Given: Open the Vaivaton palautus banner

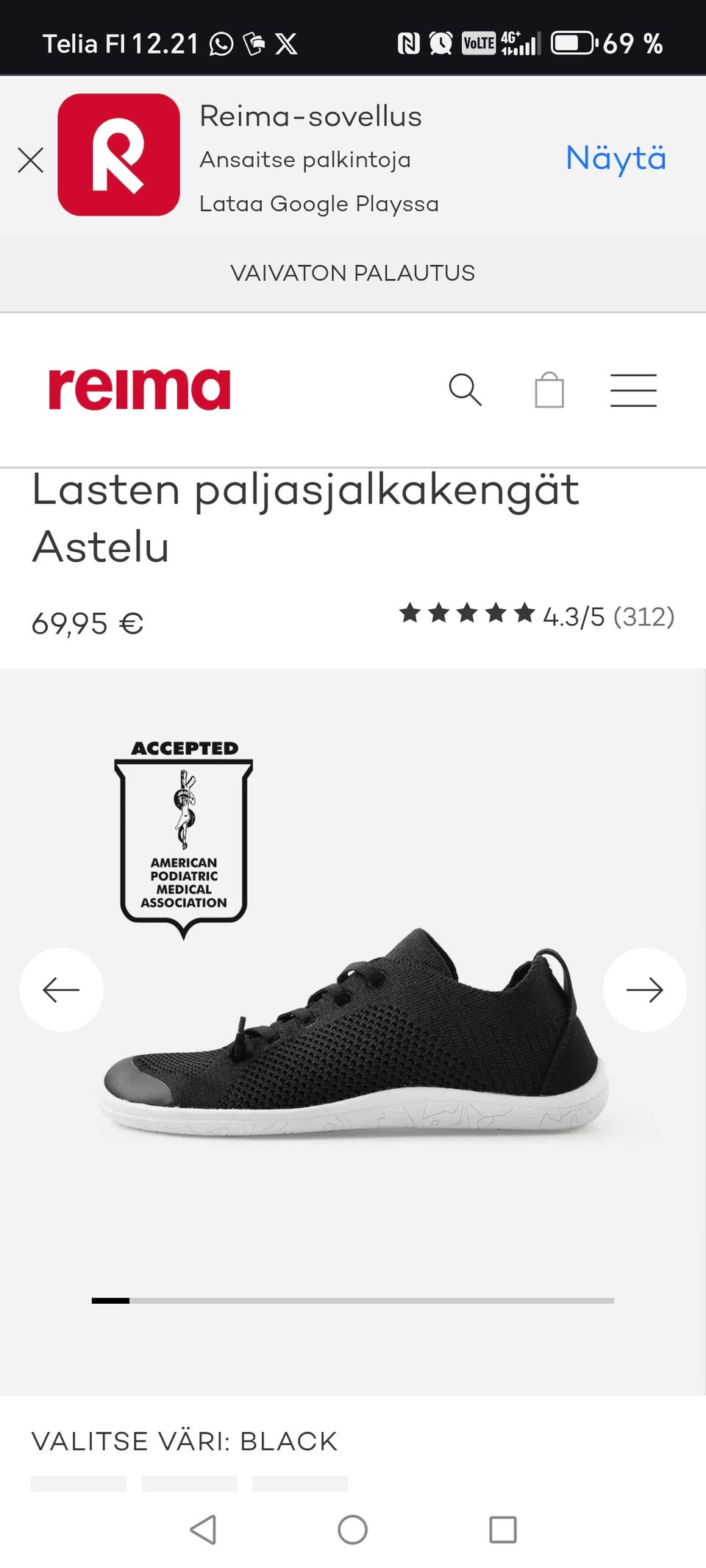Looking at the screenshot, I should 353,273.
